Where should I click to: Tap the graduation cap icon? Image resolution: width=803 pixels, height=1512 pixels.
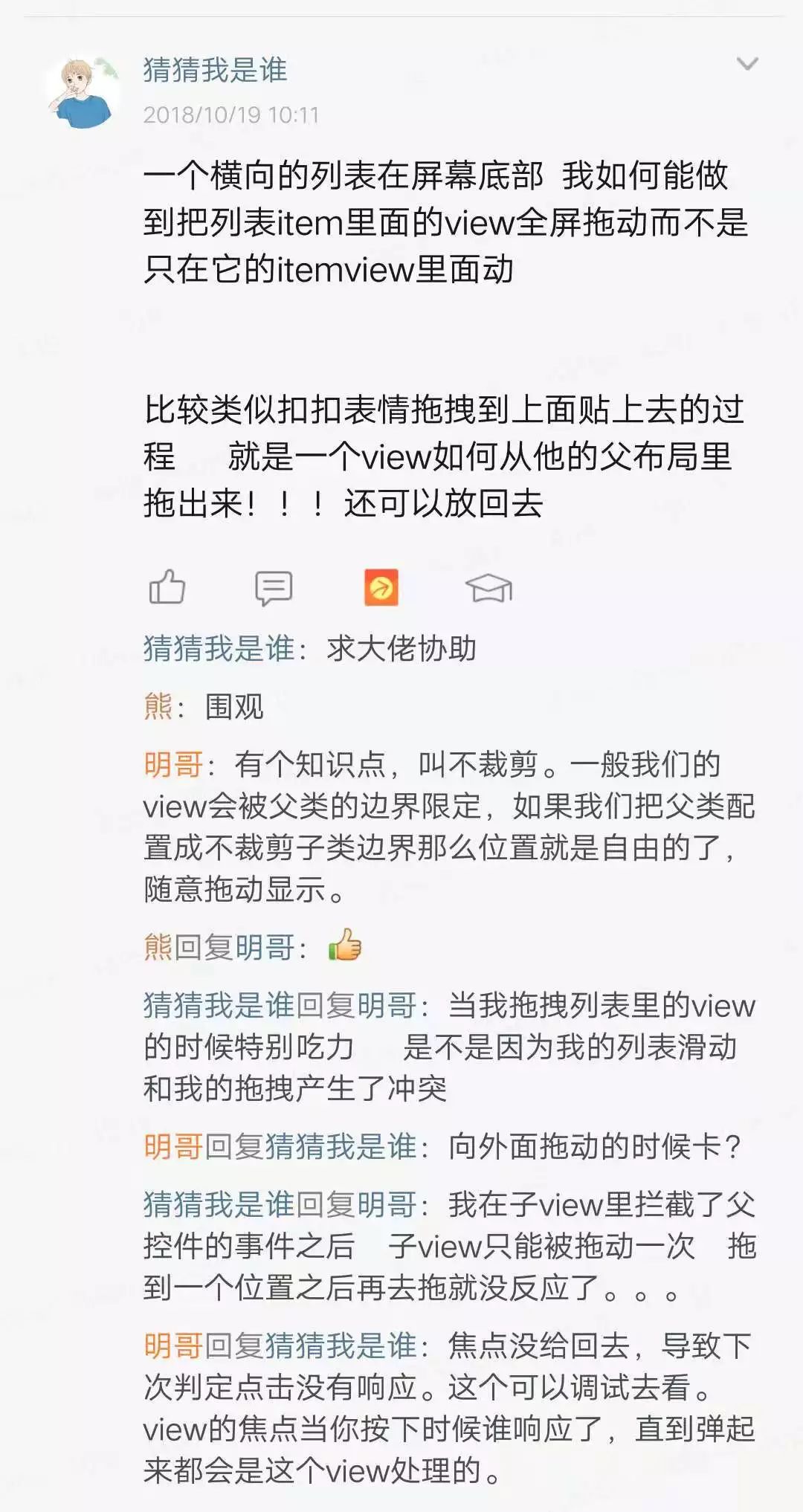(488, 587)
